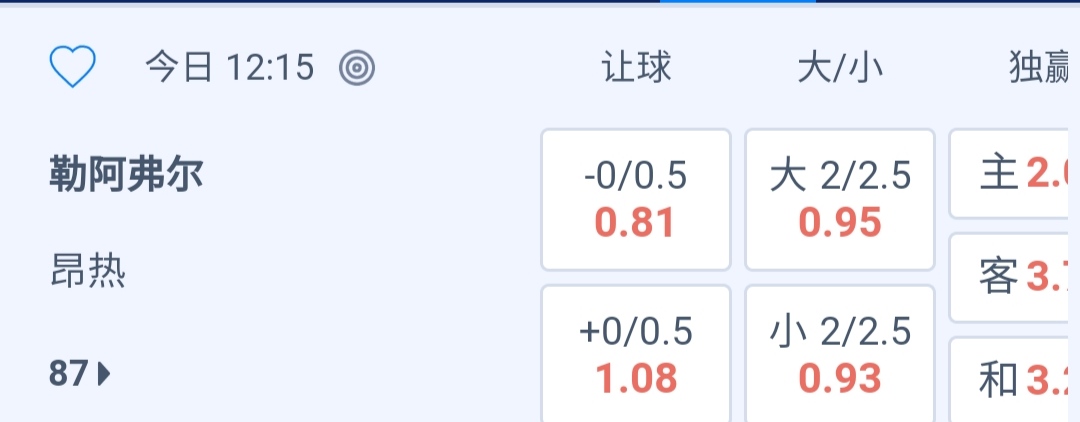
Task: Open the 勒阿弗尔 match details
Action: [126, 176]
